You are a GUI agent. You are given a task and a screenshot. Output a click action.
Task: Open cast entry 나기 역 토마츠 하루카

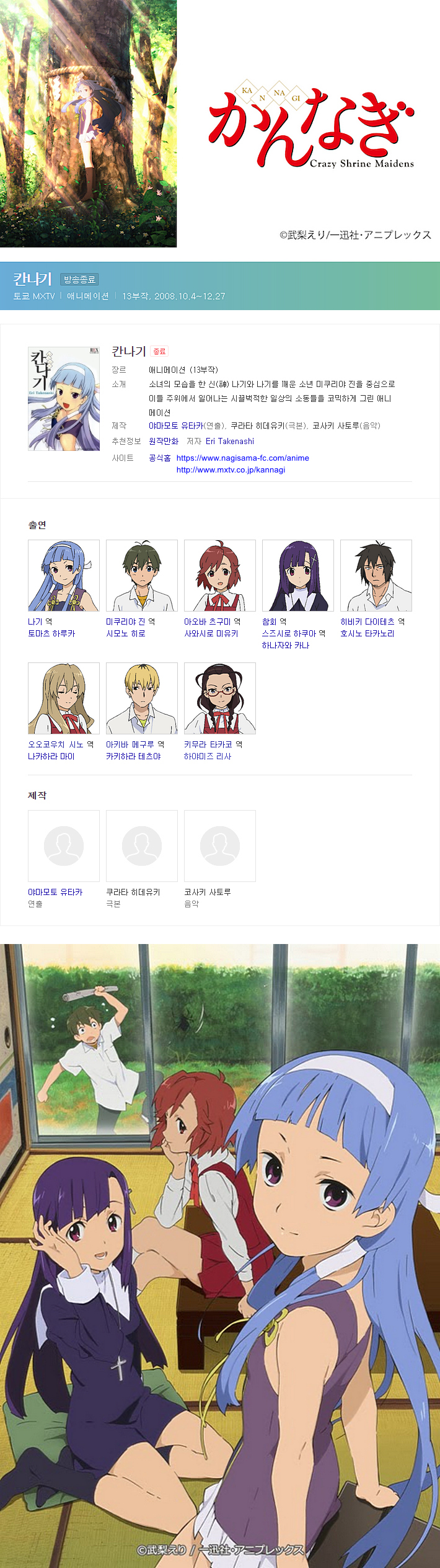click(x=64, y=589)
